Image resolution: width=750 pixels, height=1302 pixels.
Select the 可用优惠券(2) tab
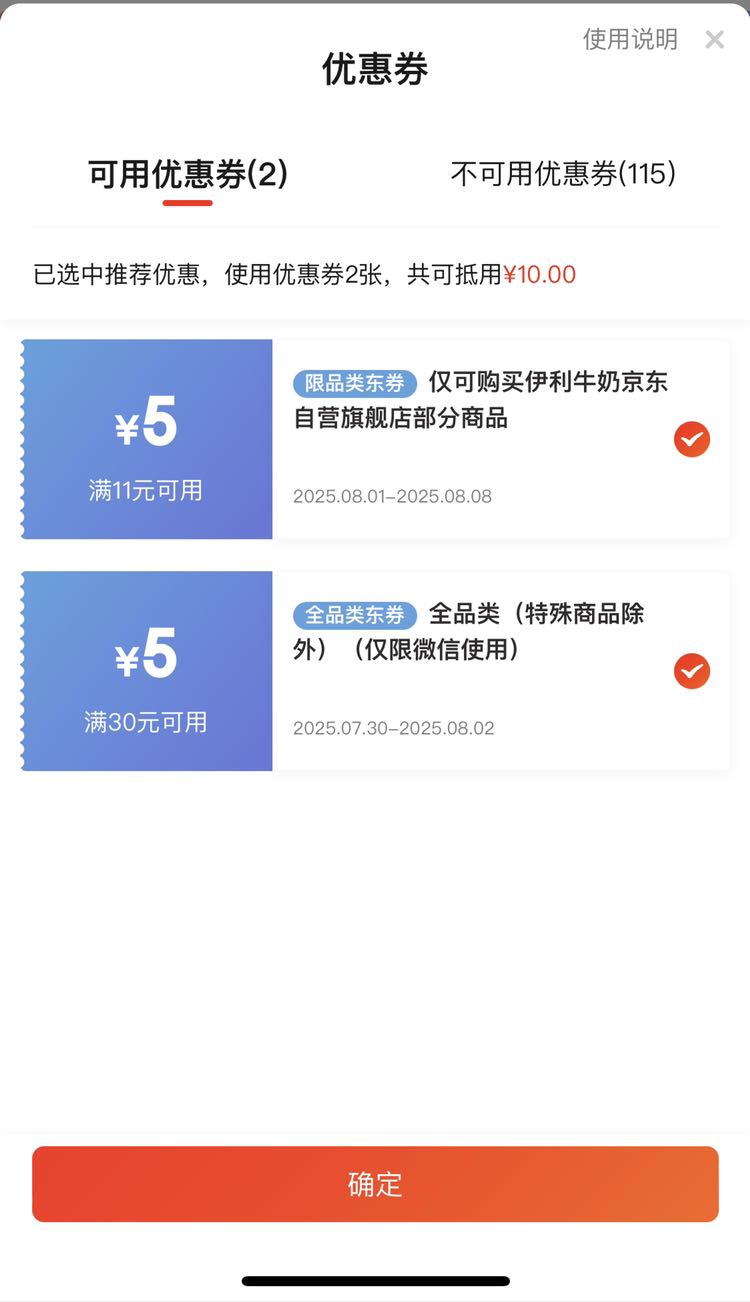click(x=188, y=175)
